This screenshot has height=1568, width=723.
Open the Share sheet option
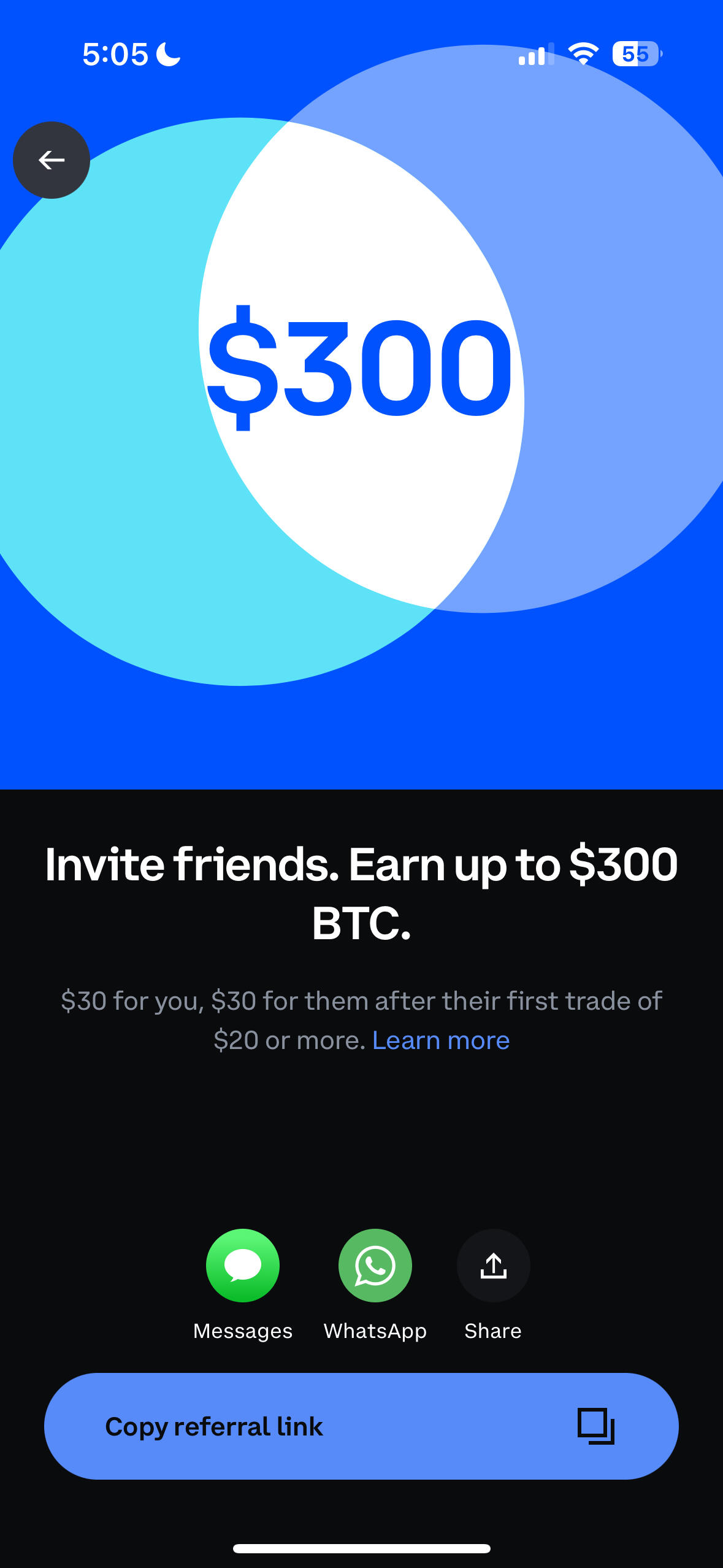[493, 1265]
